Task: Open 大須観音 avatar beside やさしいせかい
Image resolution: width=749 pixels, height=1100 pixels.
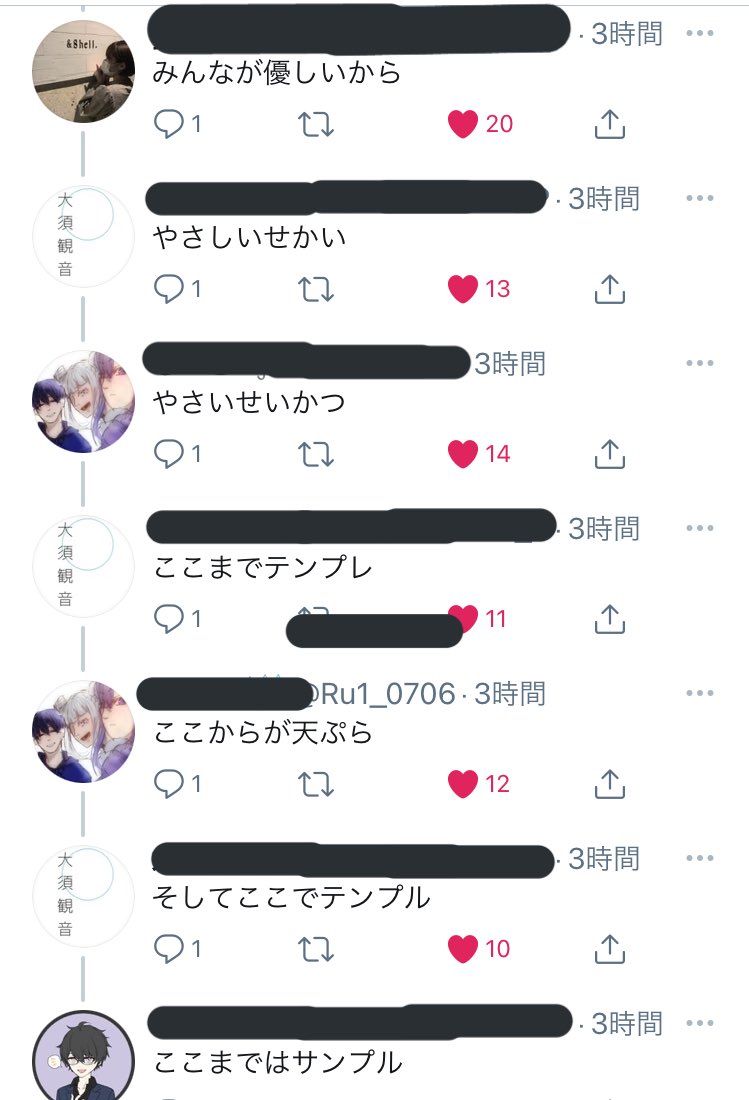Action: click(84, 236)
